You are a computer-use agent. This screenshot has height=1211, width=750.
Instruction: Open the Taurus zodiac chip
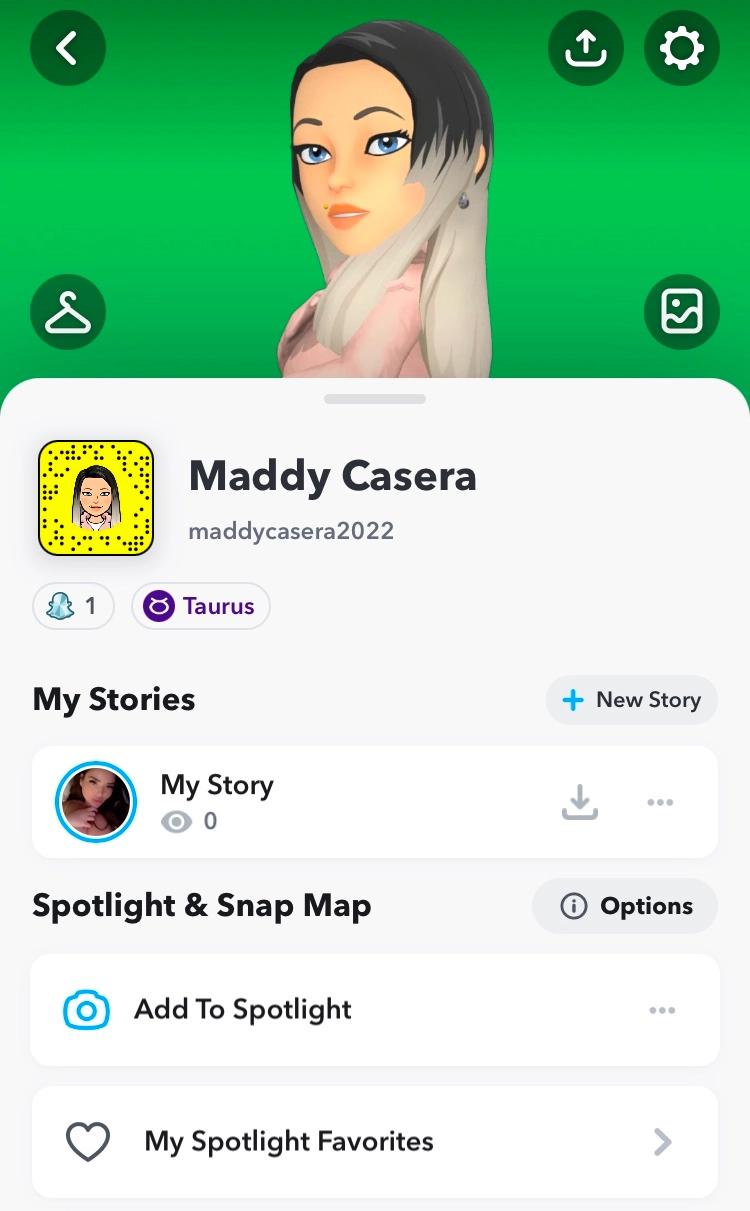click(x=200, y=606)
